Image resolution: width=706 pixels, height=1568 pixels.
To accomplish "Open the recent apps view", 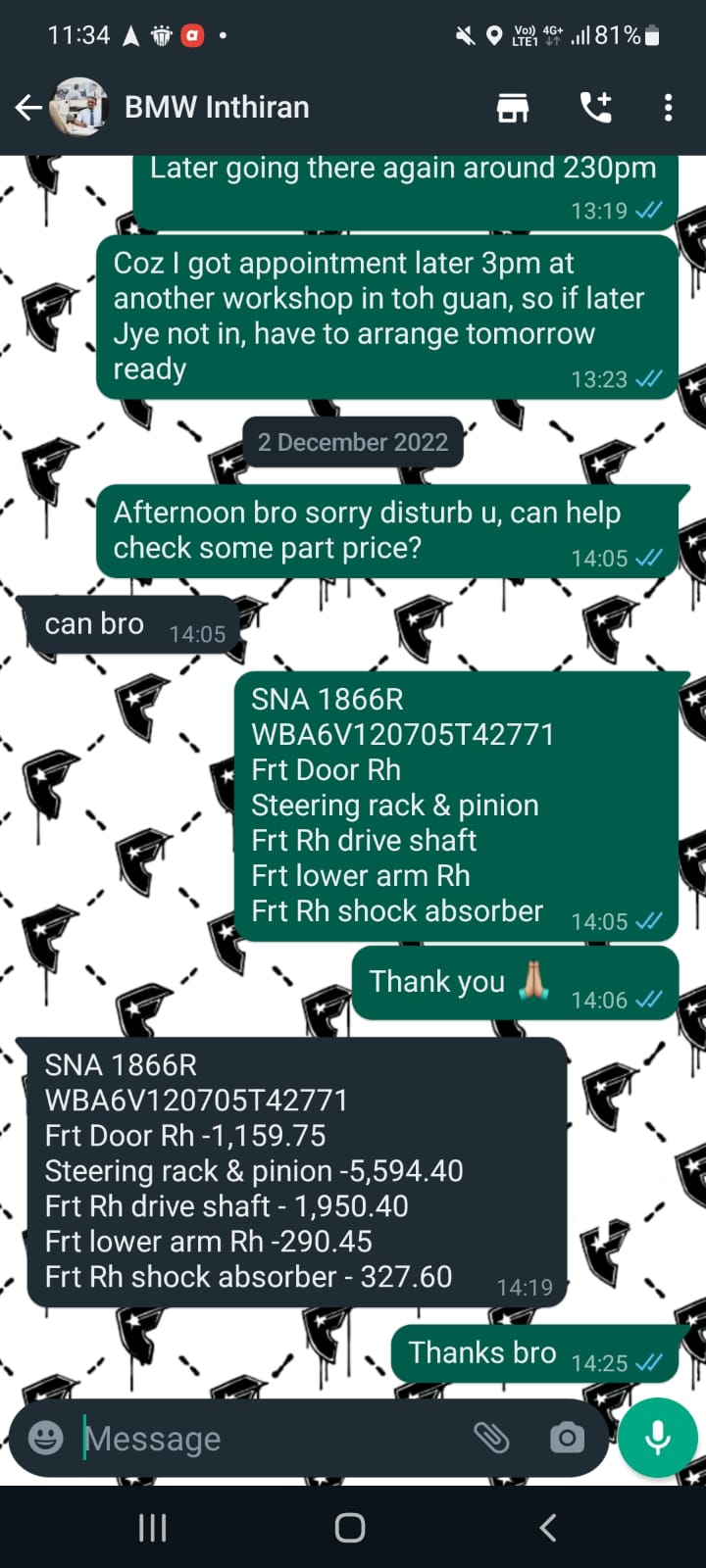I will 153,1527.
